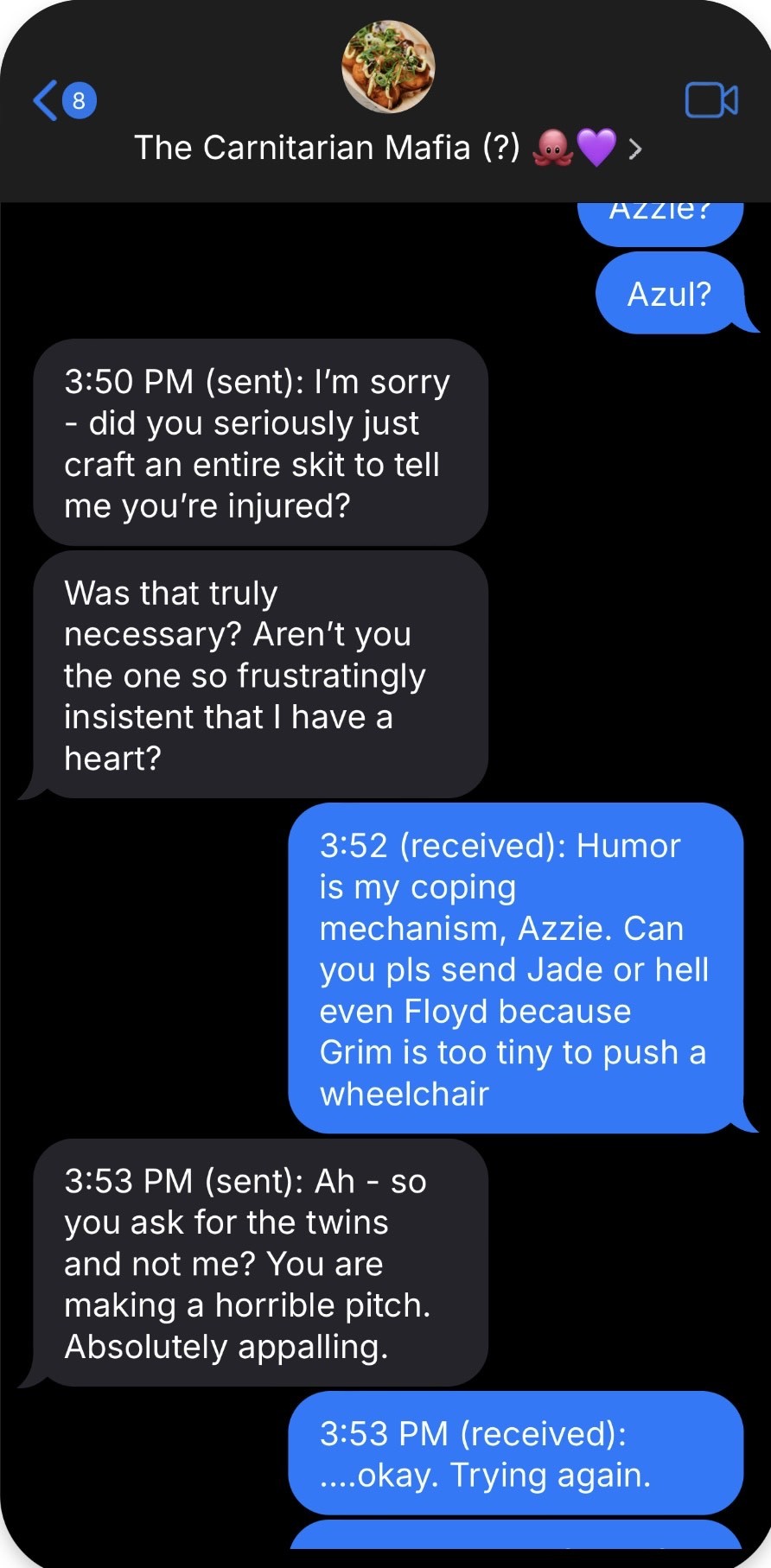Tap the group chat avatar photo
The image size is (771, 1568).
tap(387, 68)
